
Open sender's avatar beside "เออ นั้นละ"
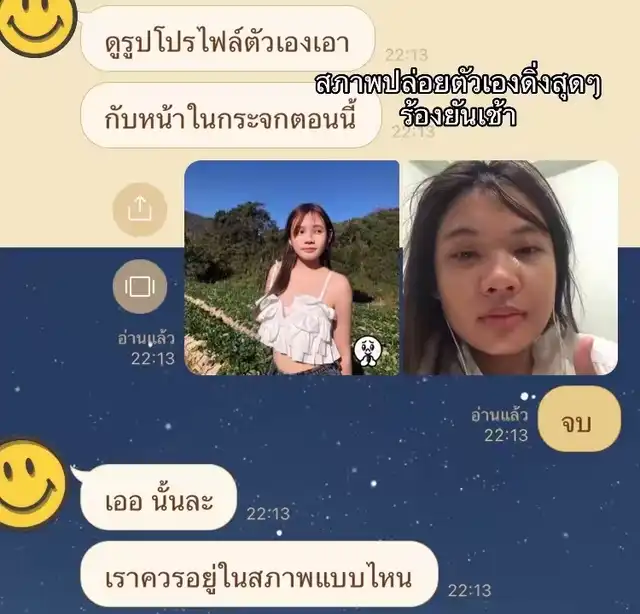pos(32,483)
